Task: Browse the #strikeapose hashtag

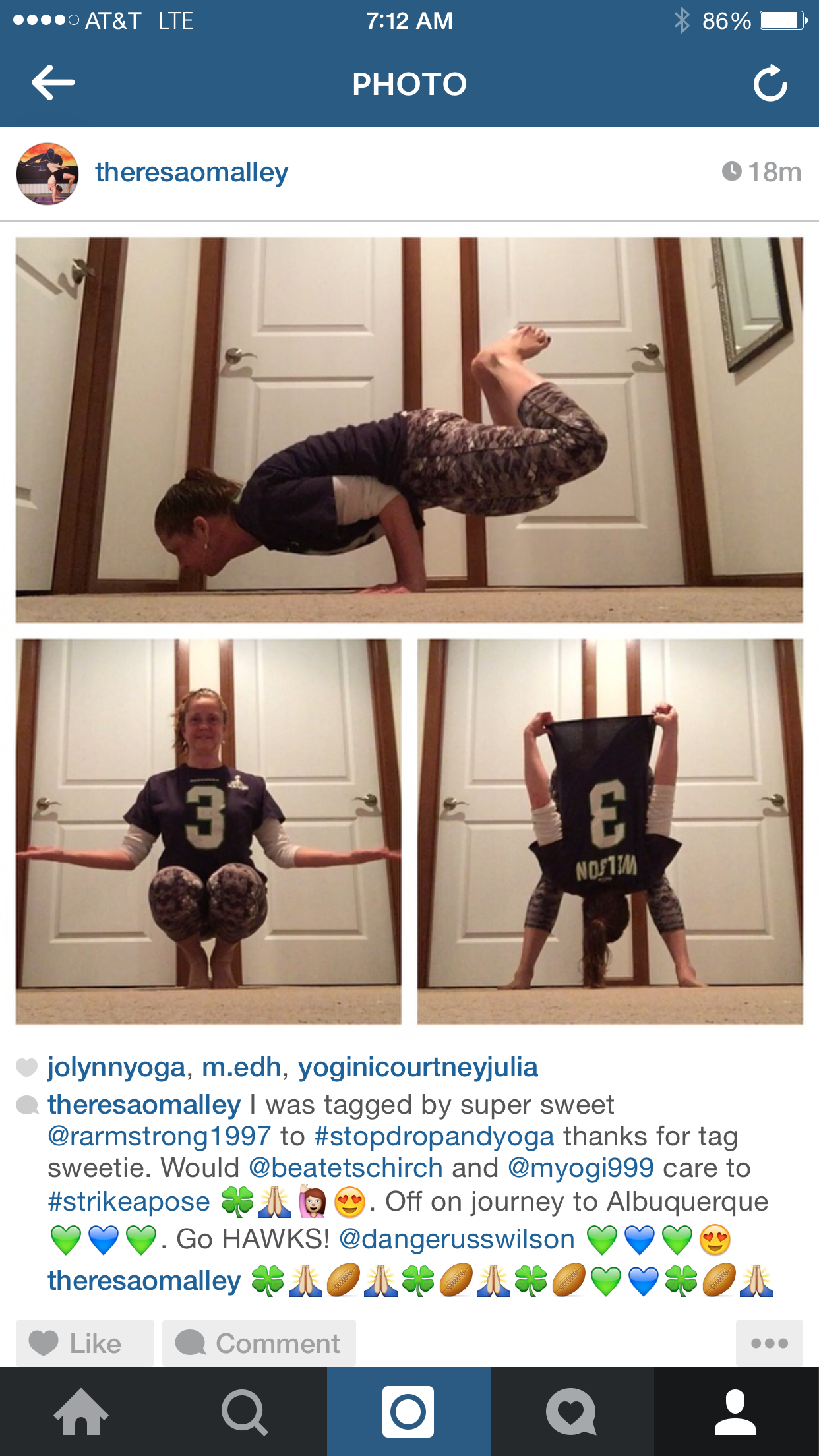Action: pos(129,1201)
